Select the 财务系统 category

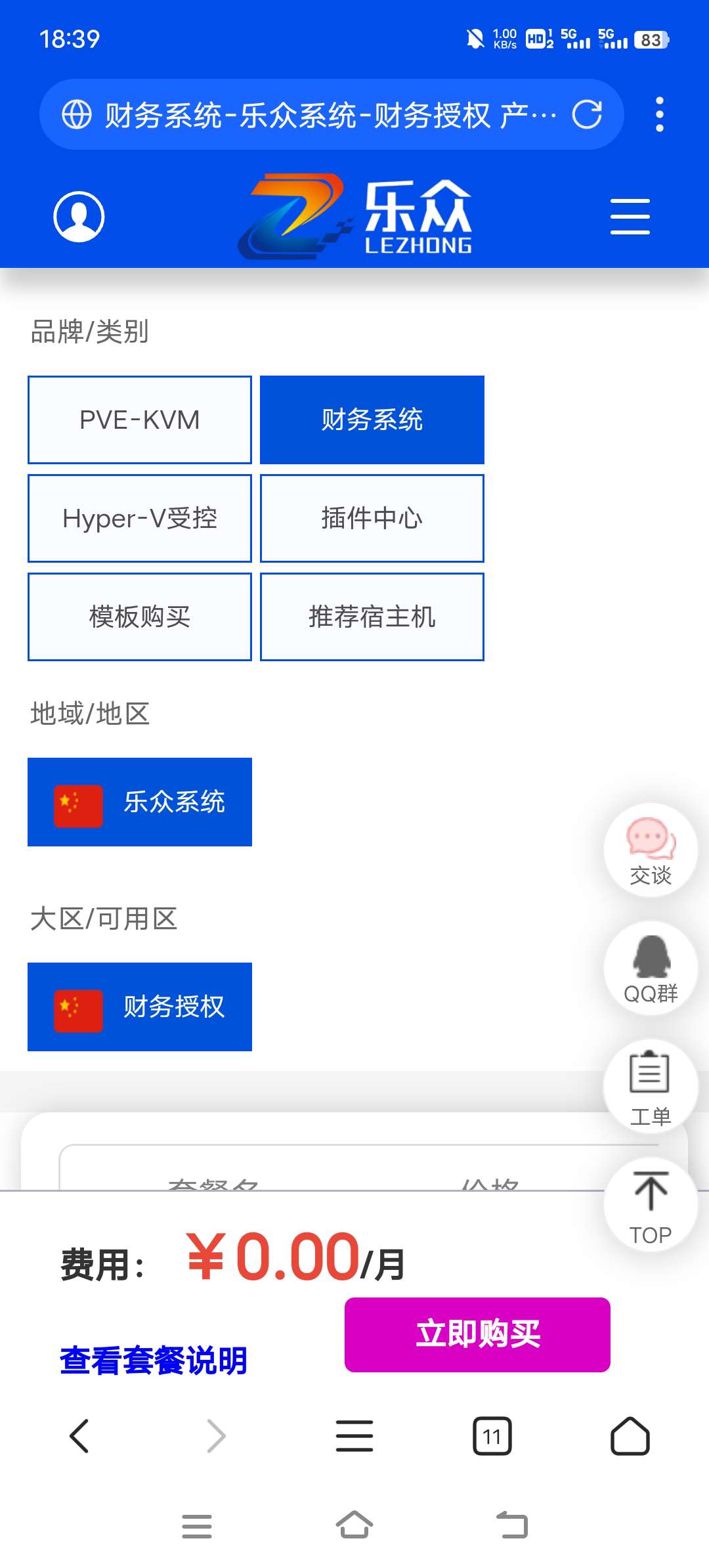372,420
